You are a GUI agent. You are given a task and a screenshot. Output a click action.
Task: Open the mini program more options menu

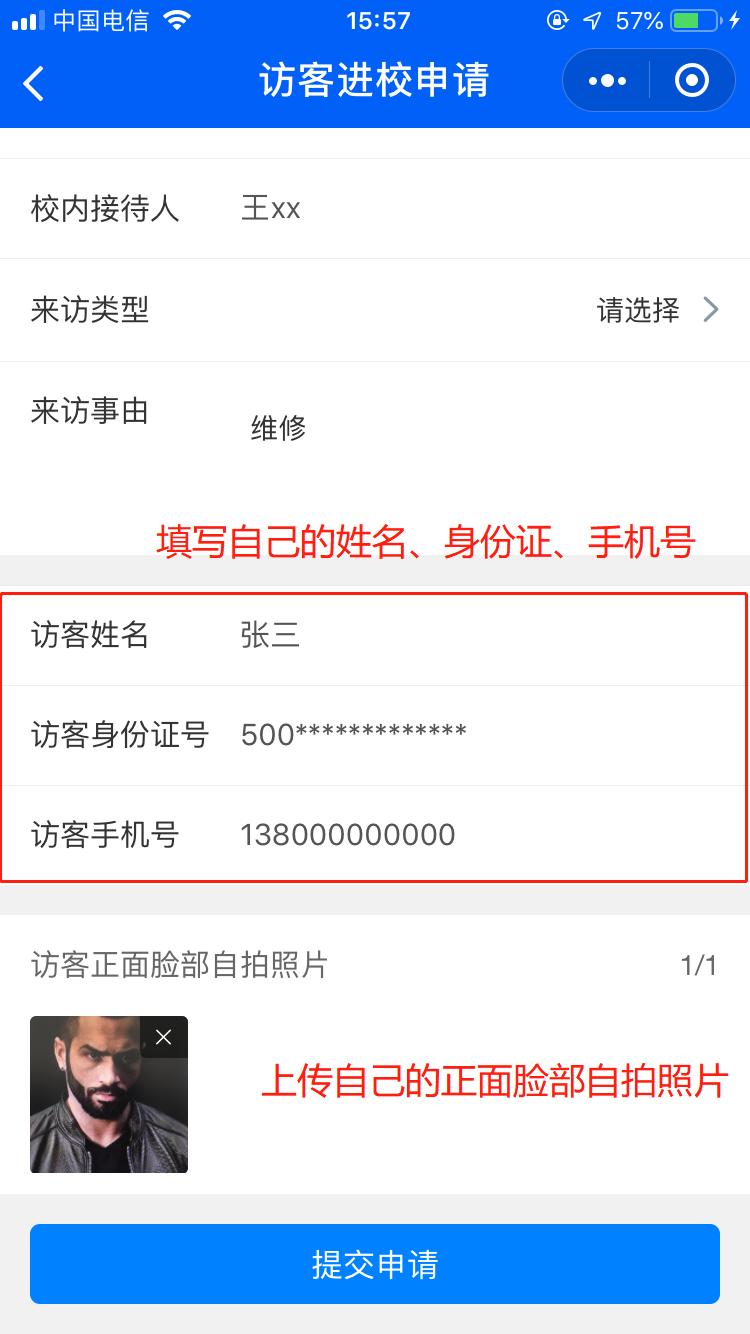607,81
